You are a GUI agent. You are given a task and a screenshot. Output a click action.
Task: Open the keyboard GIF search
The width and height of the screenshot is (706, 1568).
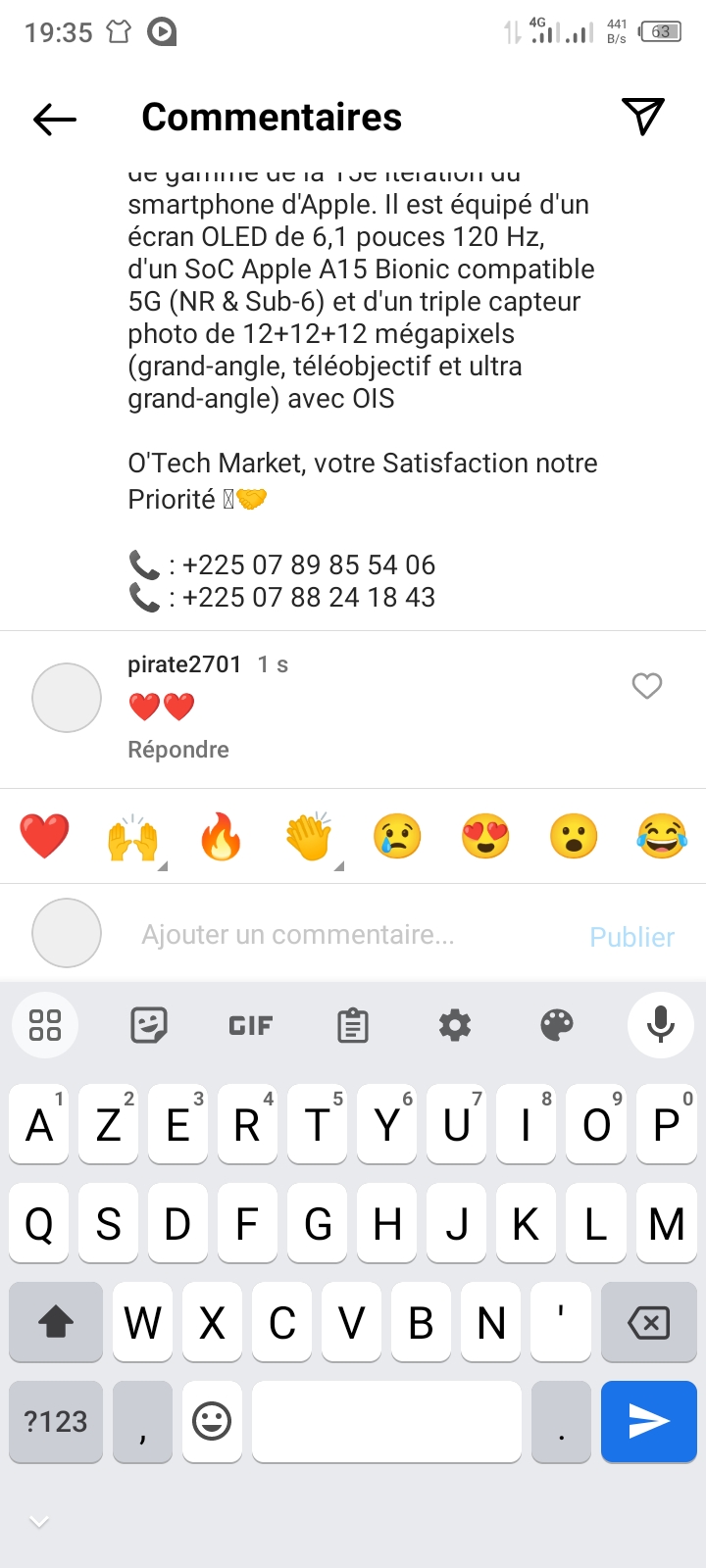point(251,1025)
